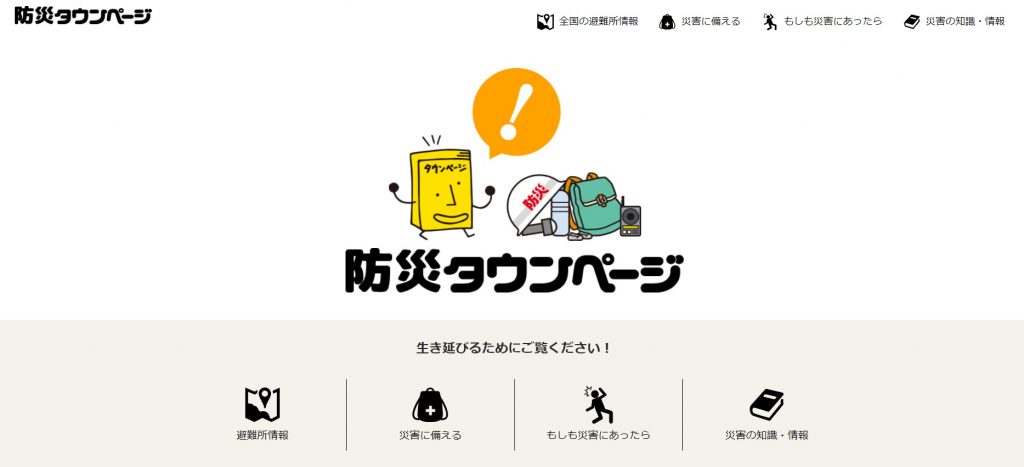Open the 避難所情報 map tile
The image size is (1024, 467).
(x=262, y=413)
